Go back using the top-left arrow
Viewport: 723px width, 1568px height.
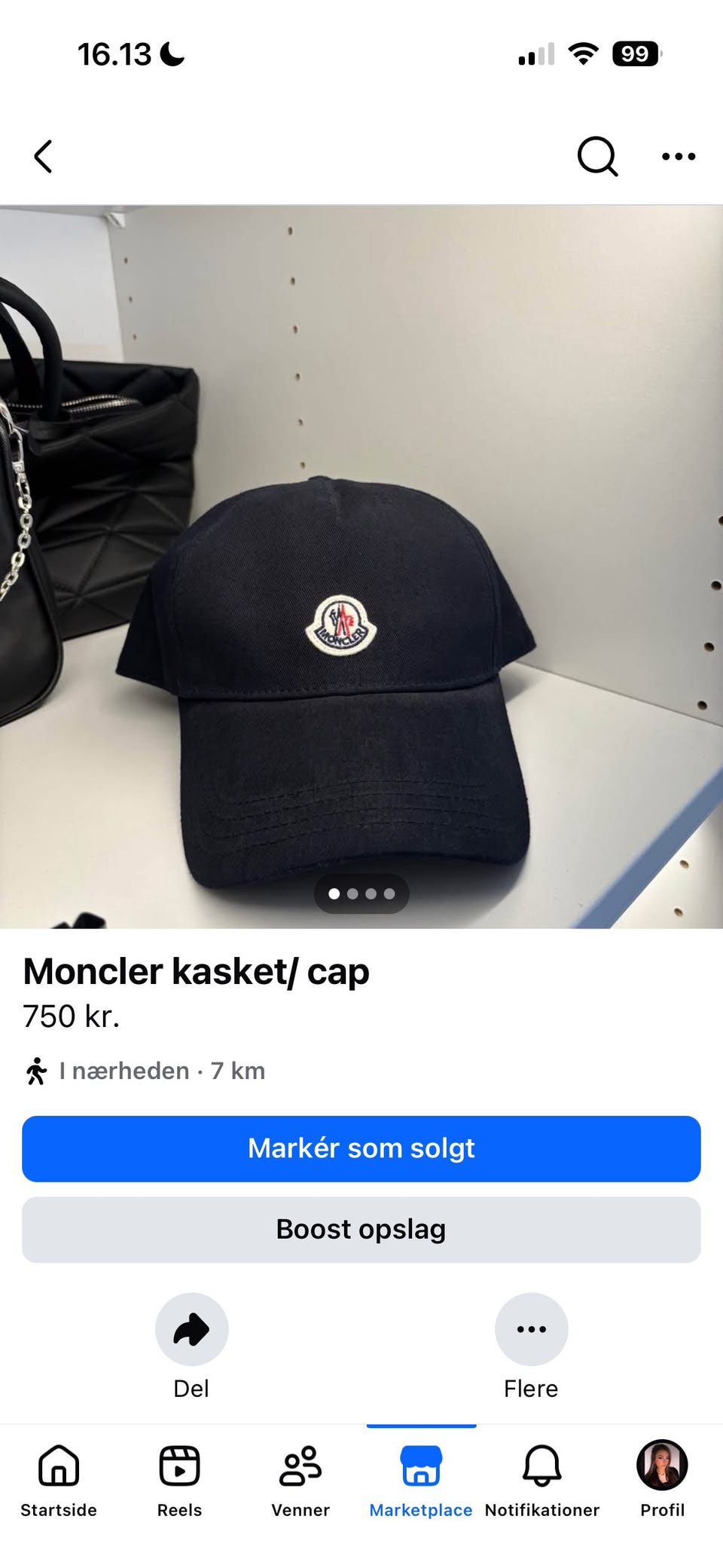(x=44, y=157)
